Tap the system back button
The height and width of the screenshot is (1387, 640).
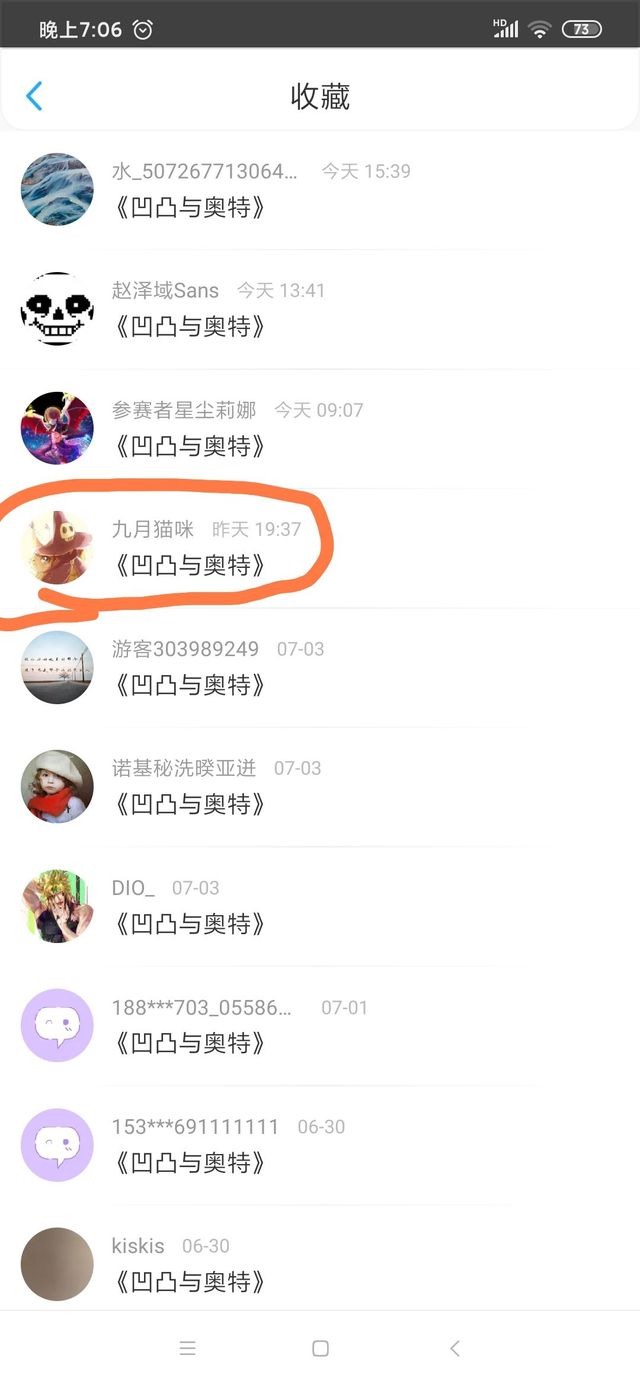click(454, 1348)
